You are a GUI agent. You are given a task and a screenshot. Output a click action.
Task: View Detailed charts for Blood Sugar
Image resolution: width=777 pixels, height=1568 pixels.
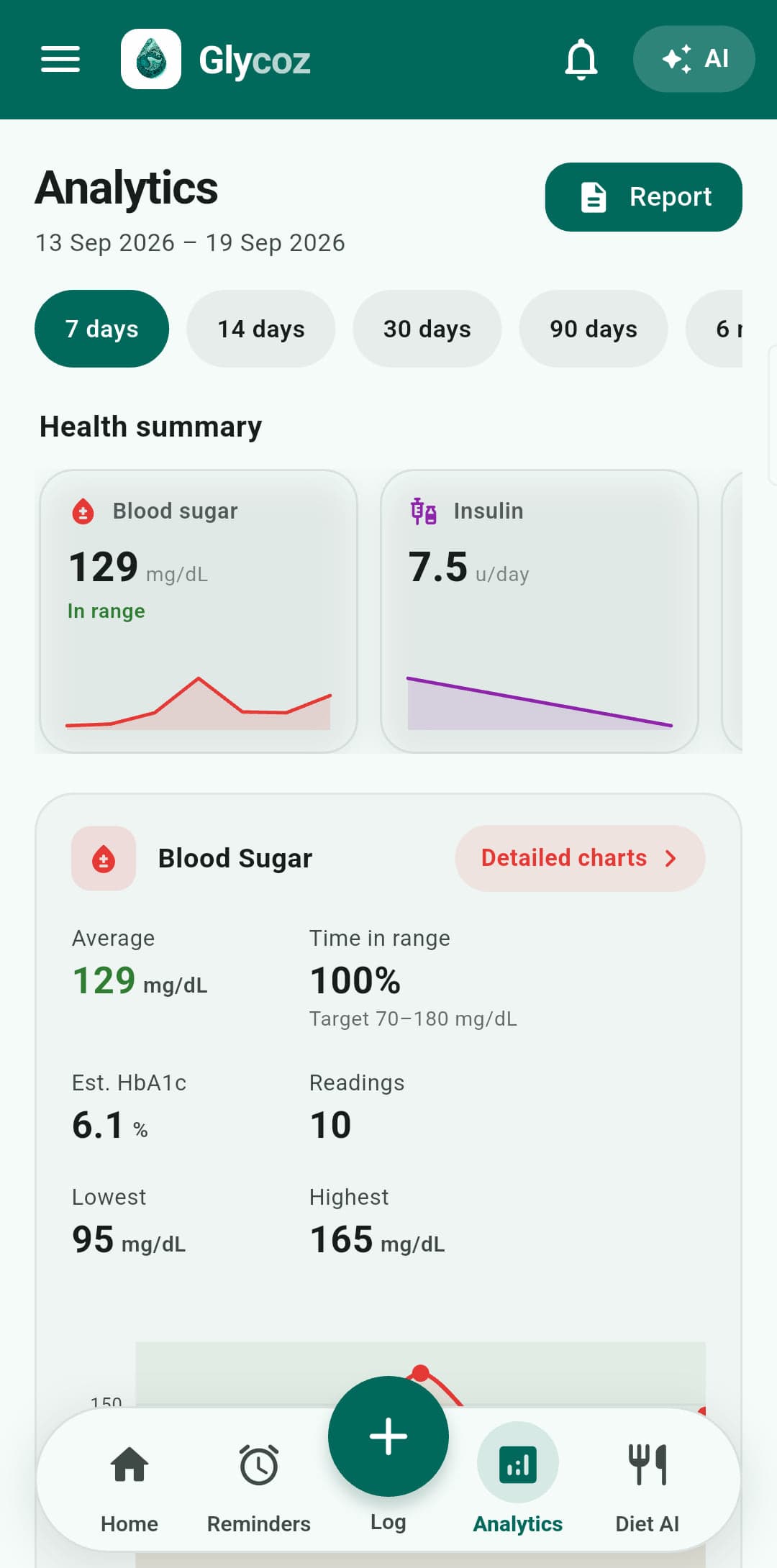tap(580, 858)
